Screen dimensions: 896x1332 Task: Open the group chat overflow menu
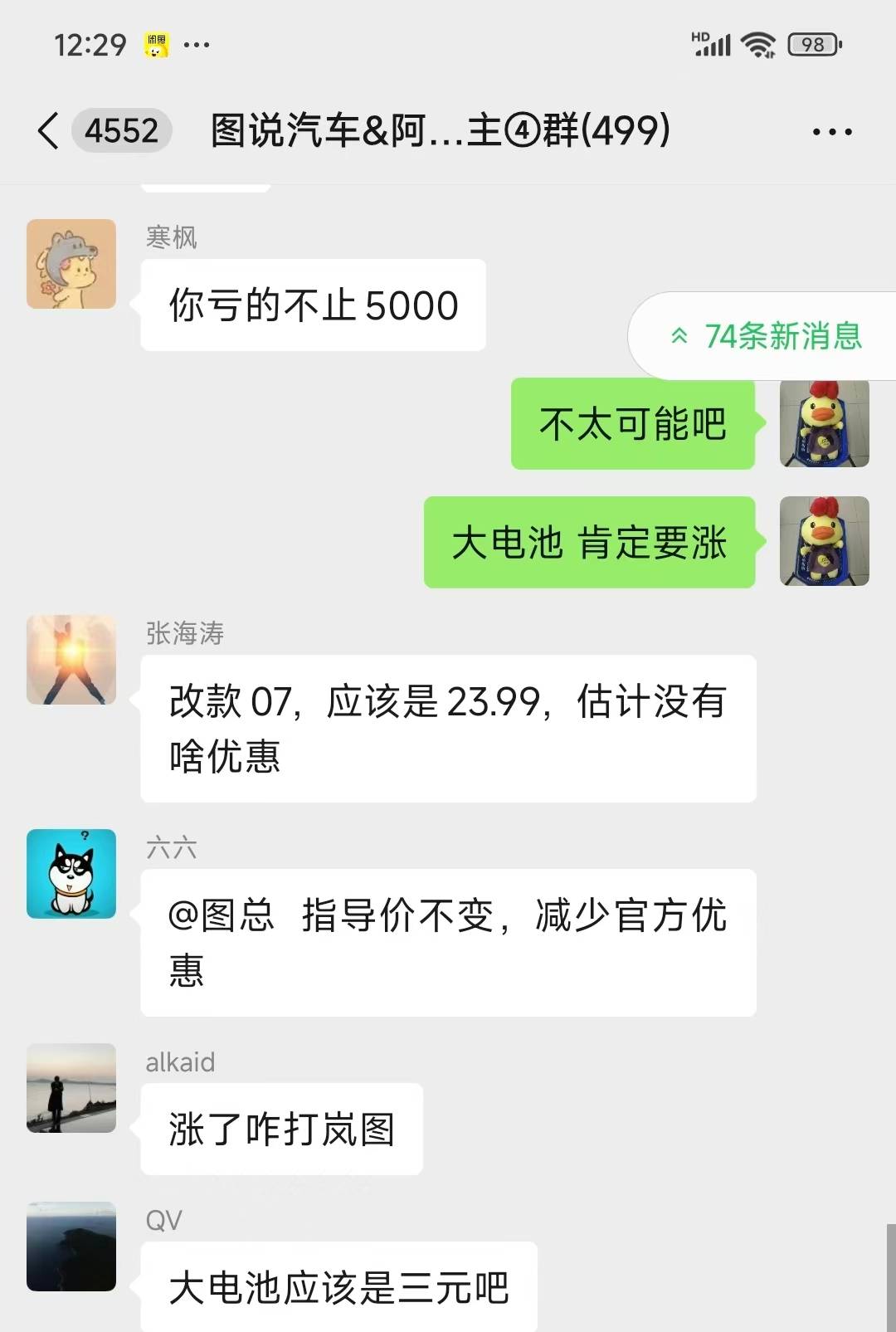tap(831, 132)
